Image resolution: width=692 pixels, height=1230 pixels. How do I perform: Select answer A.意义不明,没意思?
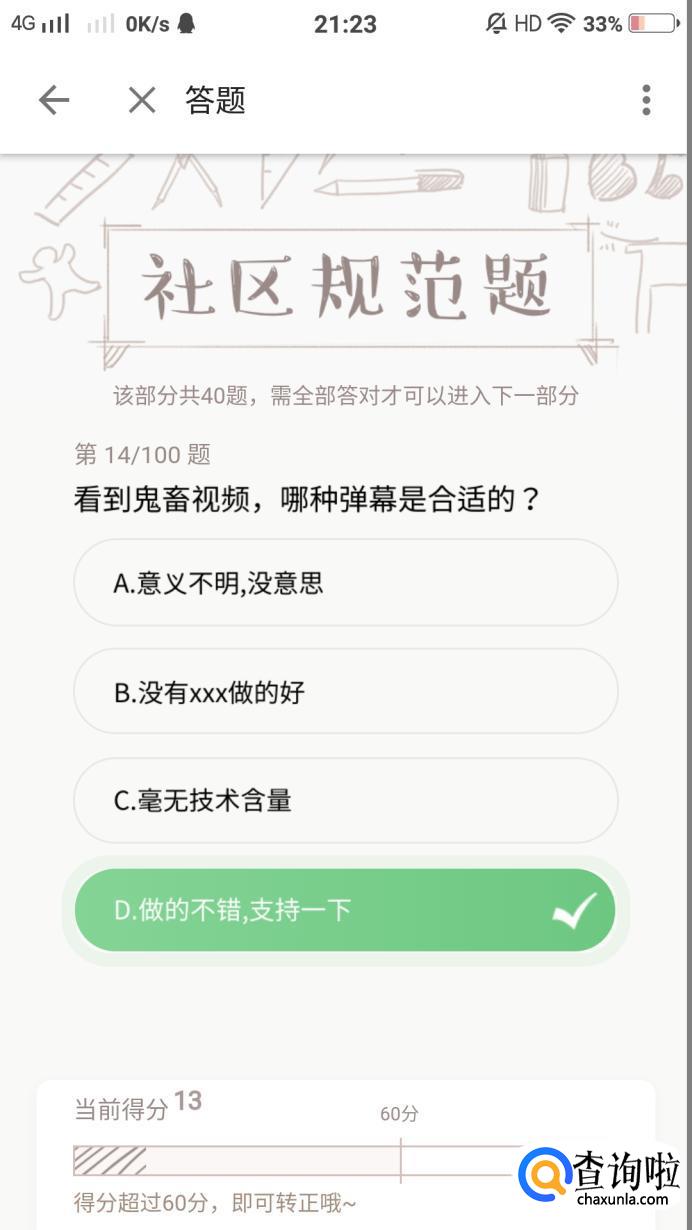345,583
